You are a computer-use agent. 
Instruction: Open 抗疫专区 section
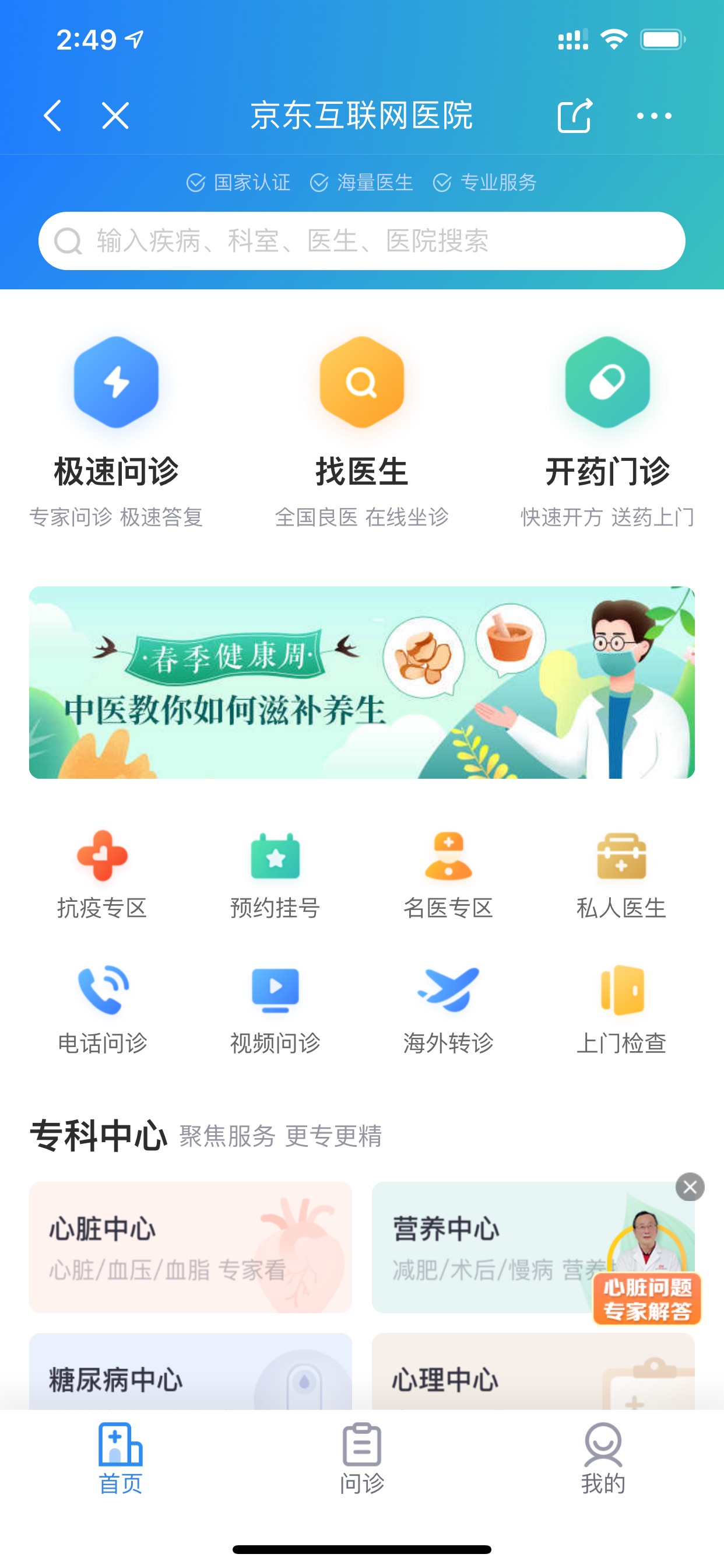102,874
